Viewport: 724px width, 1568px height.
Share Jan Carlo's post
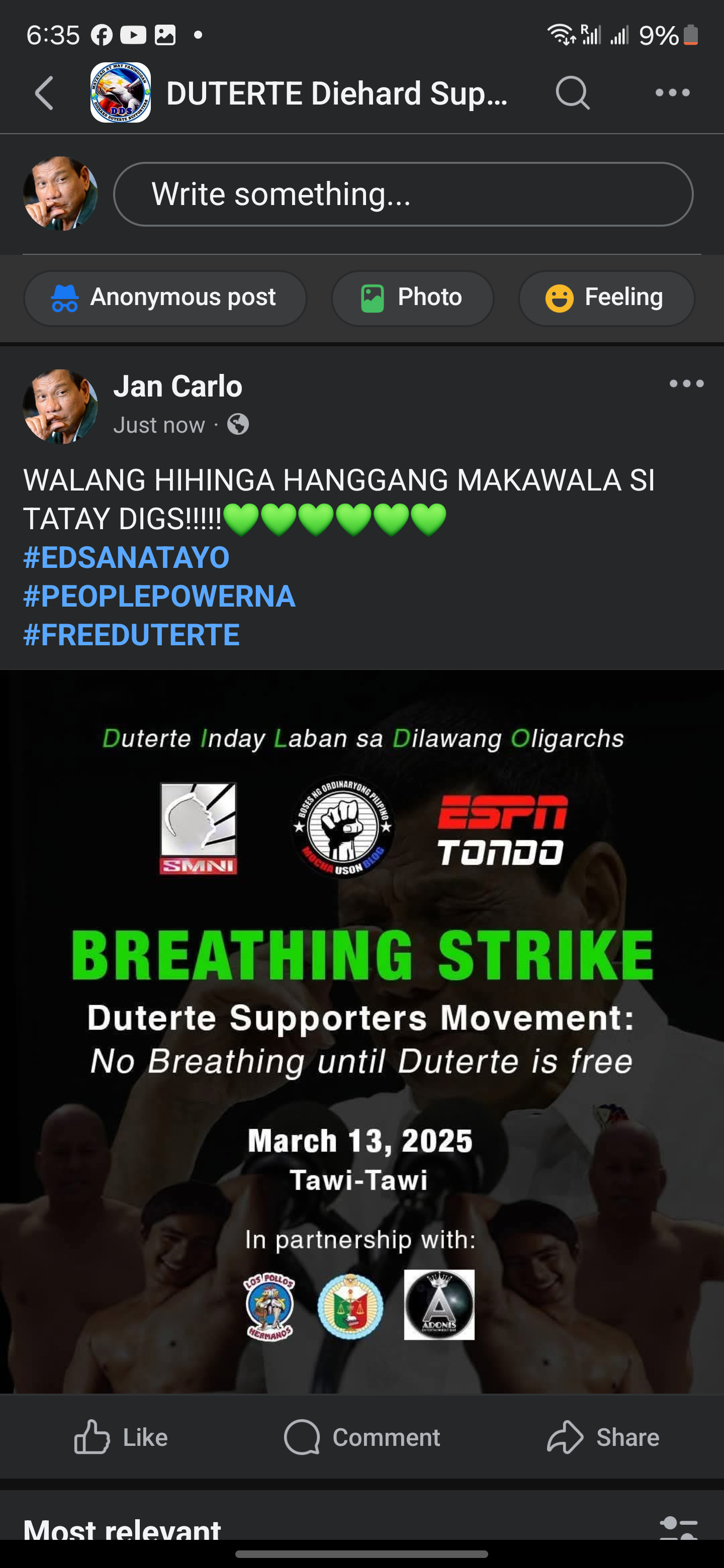click(x=603, y=1437)
